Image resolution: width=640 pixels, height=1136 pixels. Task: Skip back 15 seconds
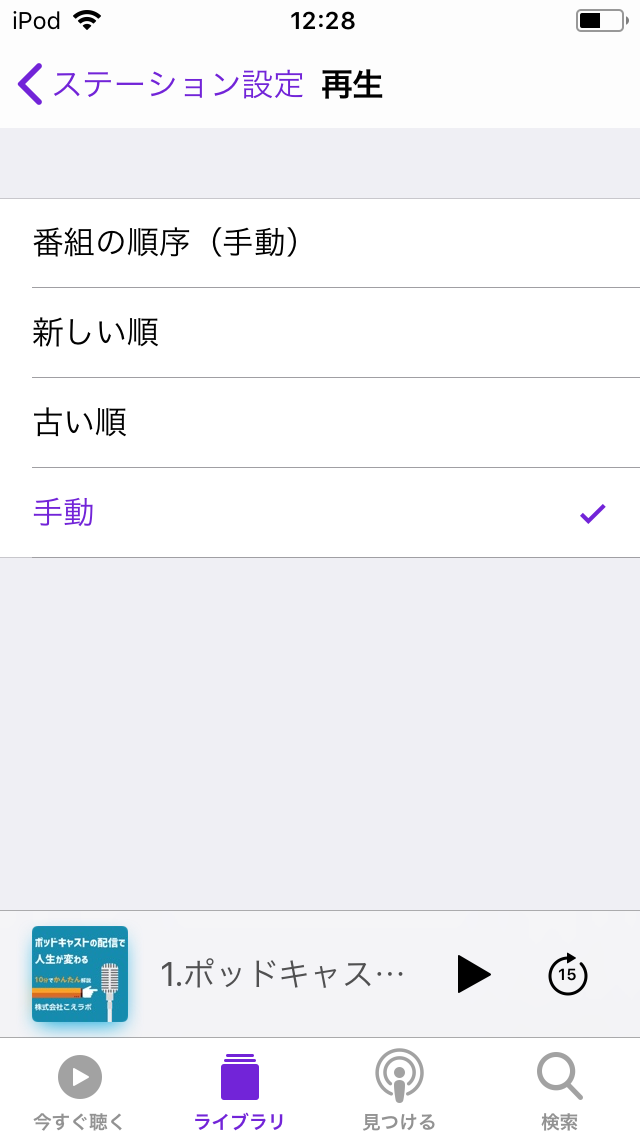[567, 974]
